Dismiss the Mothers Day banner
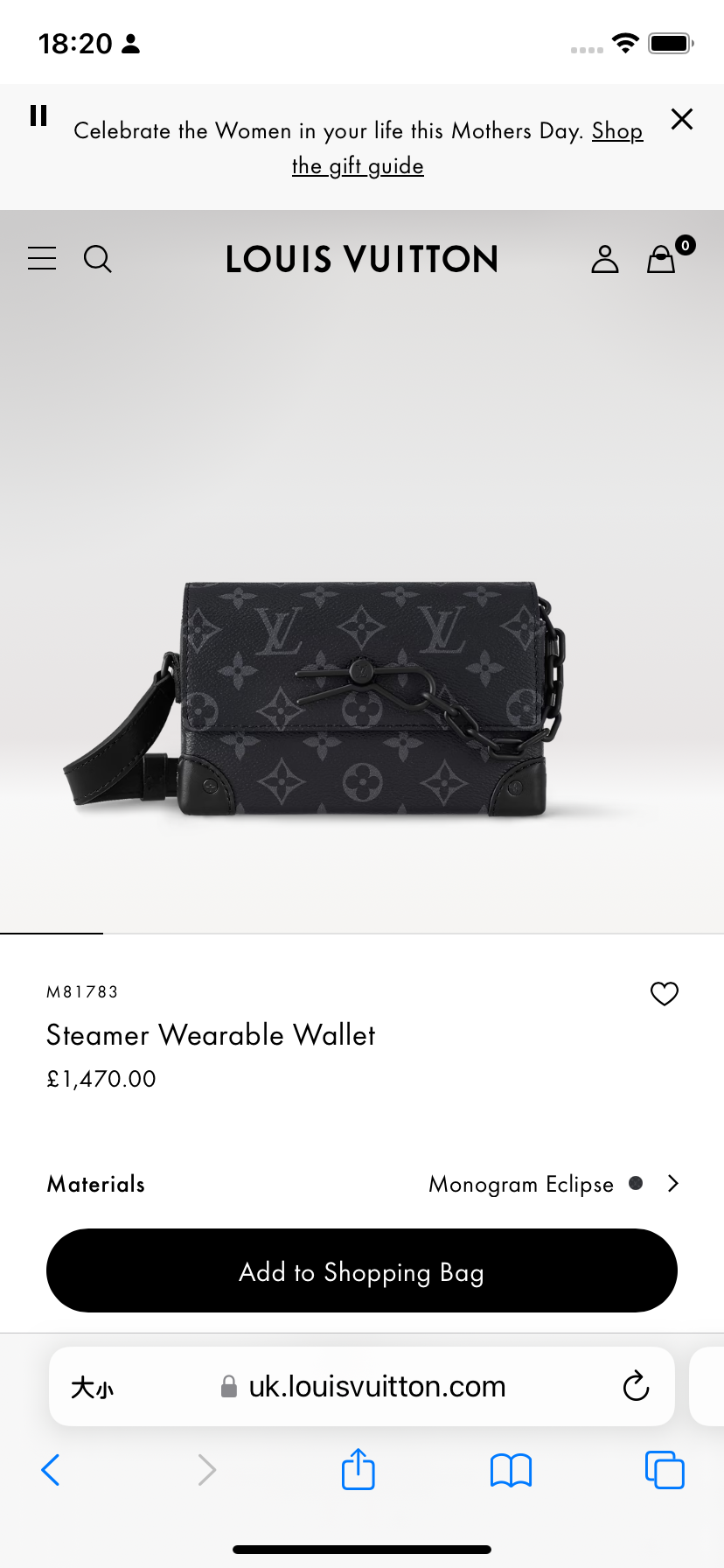This screenshot has width=724, height=1568. (x=682, y=119)
